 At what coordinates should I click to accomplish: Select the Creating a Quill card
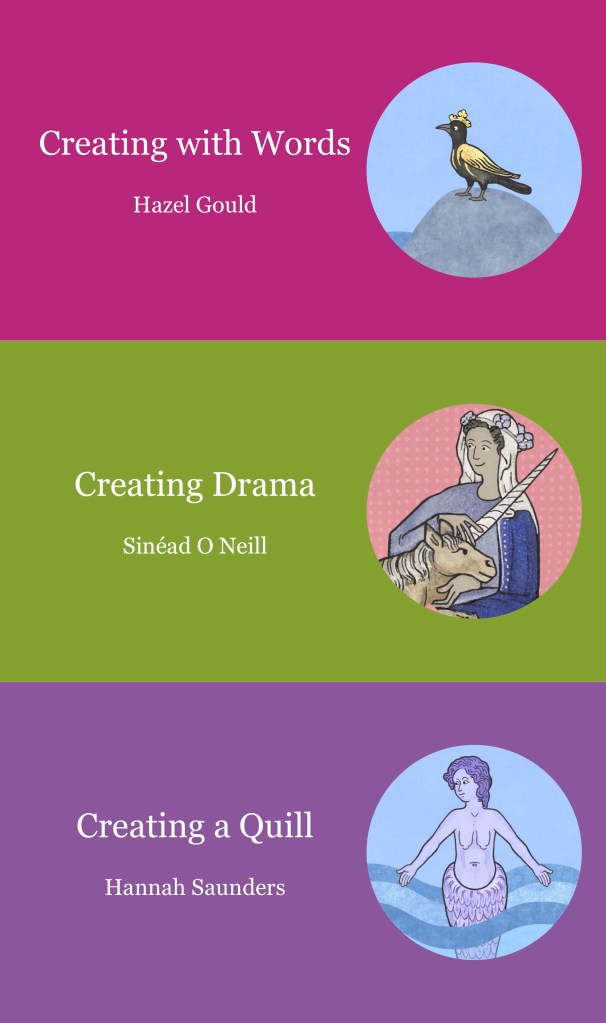click(195, 827)
